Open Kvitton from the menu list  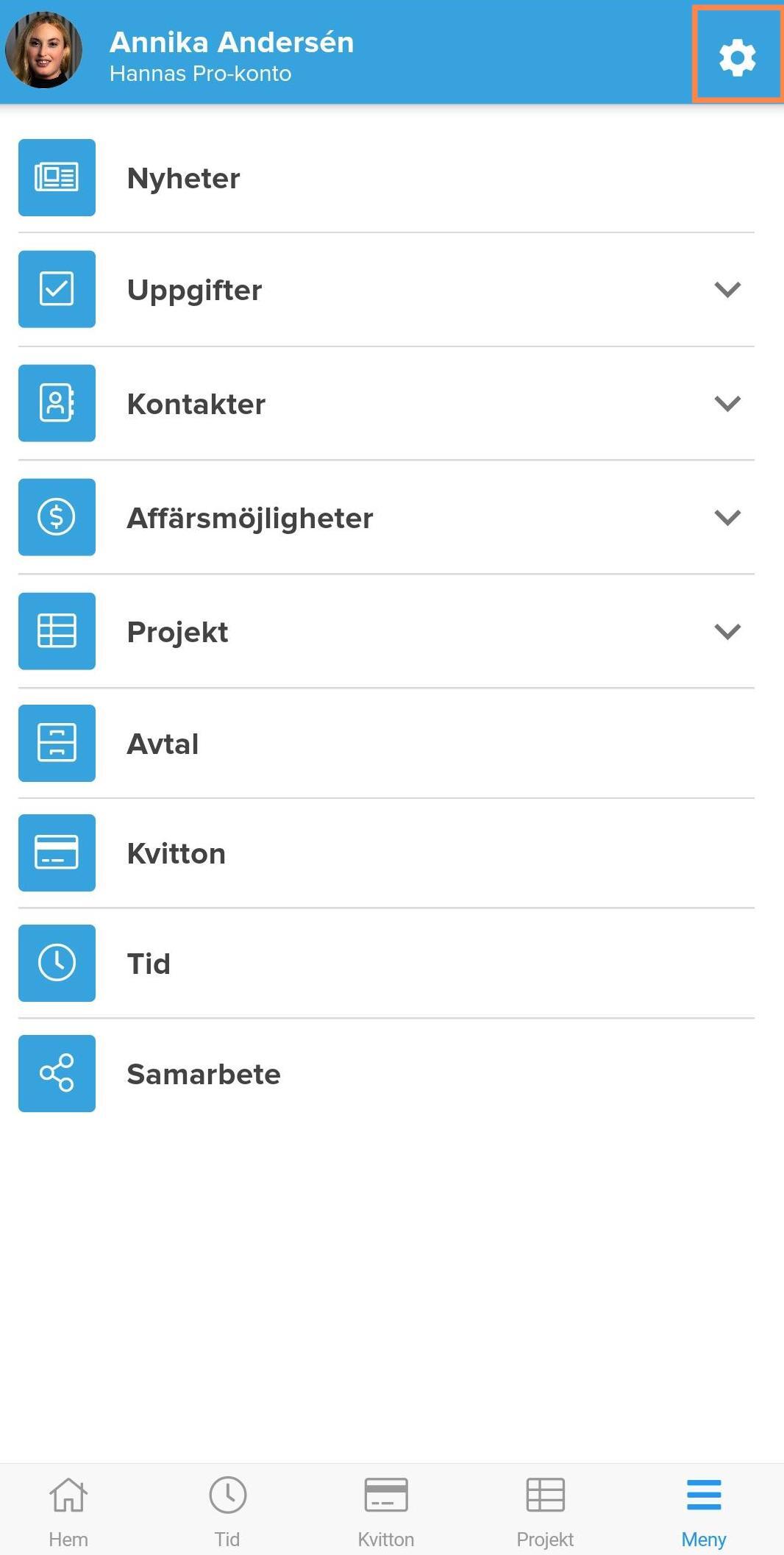pos(386,853)
